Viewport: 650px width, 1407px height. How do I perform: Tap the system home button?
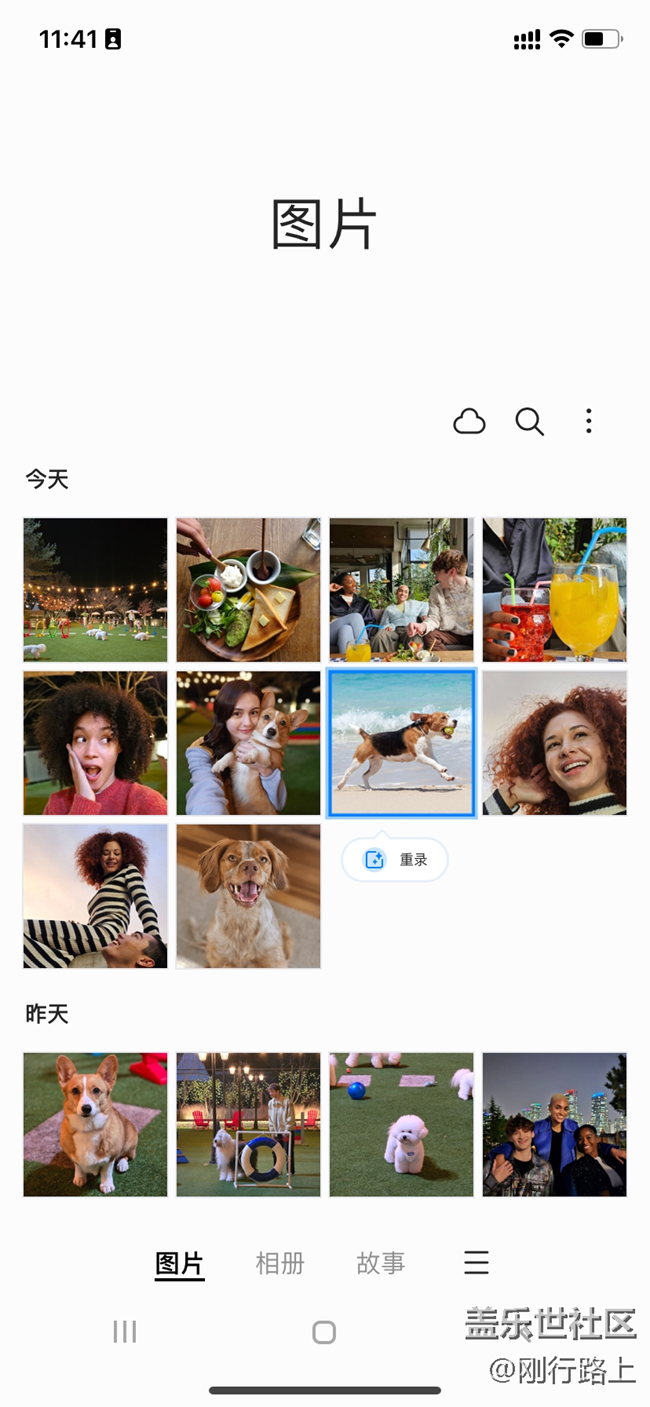pos(324,1332)
